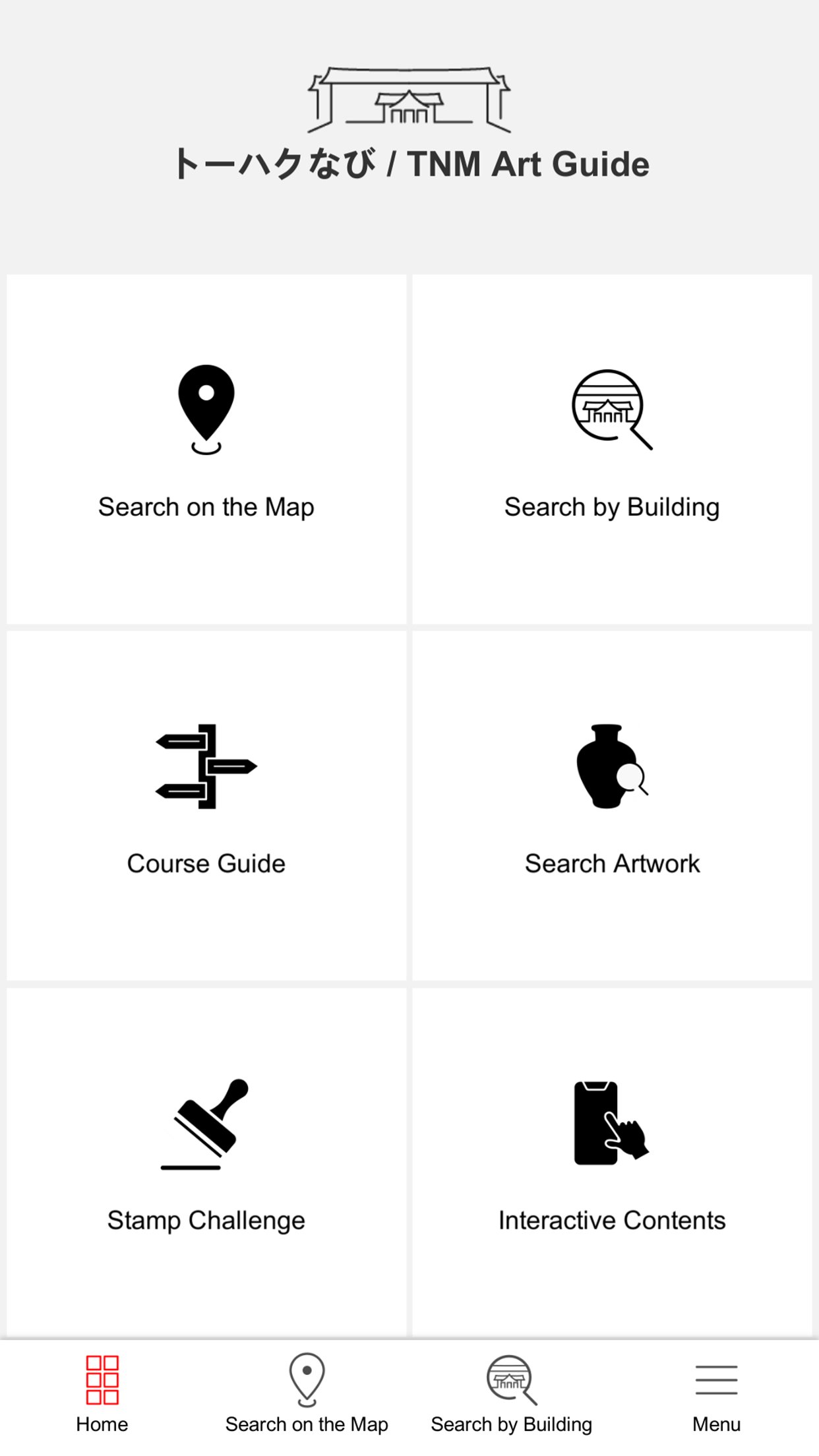Tap the museum building logo at top
This screenshot has height=1456, width=819.
(x=409, y=98)
